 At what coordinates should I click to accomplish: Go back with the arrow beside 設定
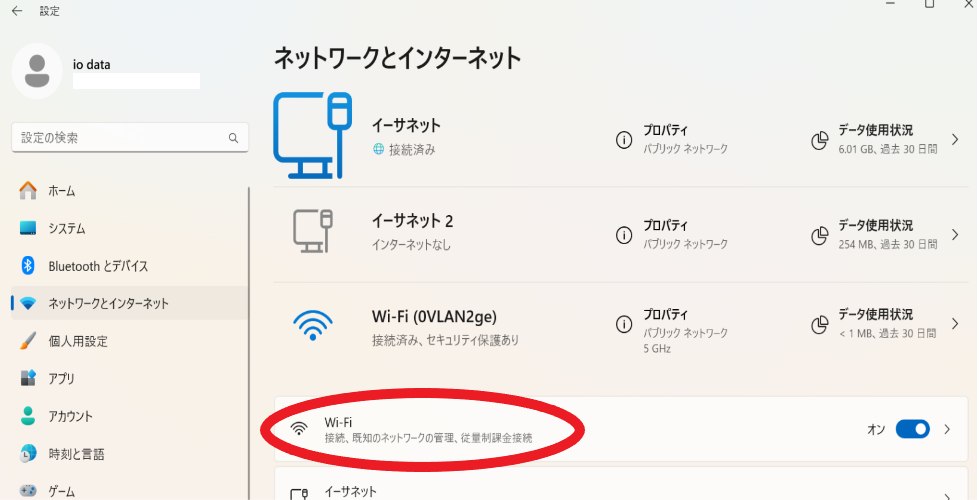[17, 11]
